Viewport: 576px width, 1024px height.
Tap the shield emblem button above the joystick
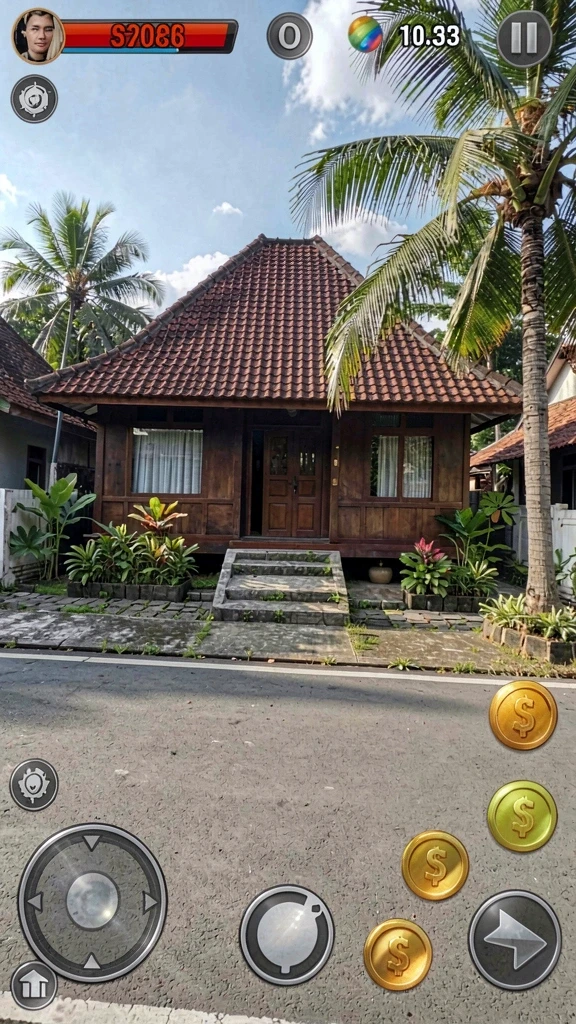click(34, 784)
